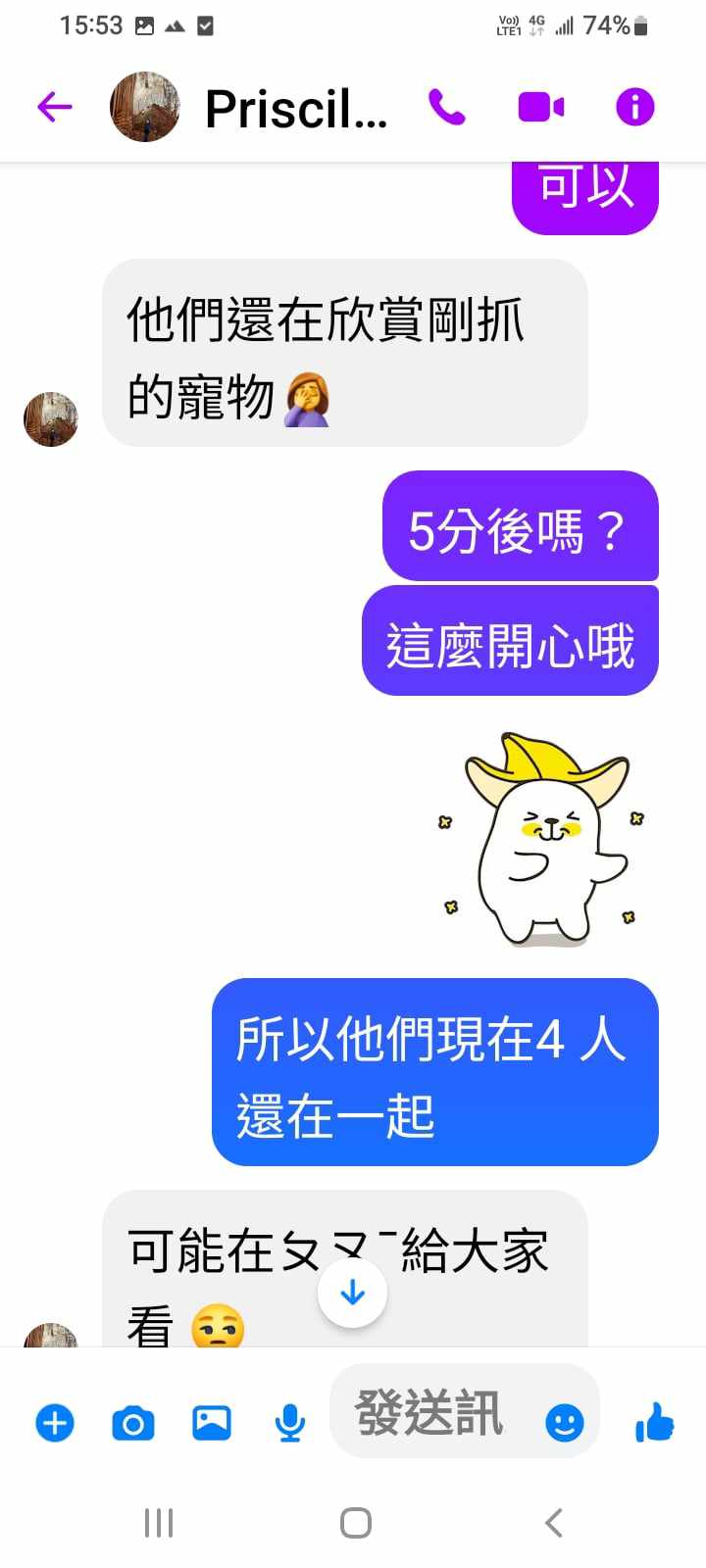Screen dimensions: 706x1568
Task: Start a voice call with Priscilla
Action: [x=447, y=107]
